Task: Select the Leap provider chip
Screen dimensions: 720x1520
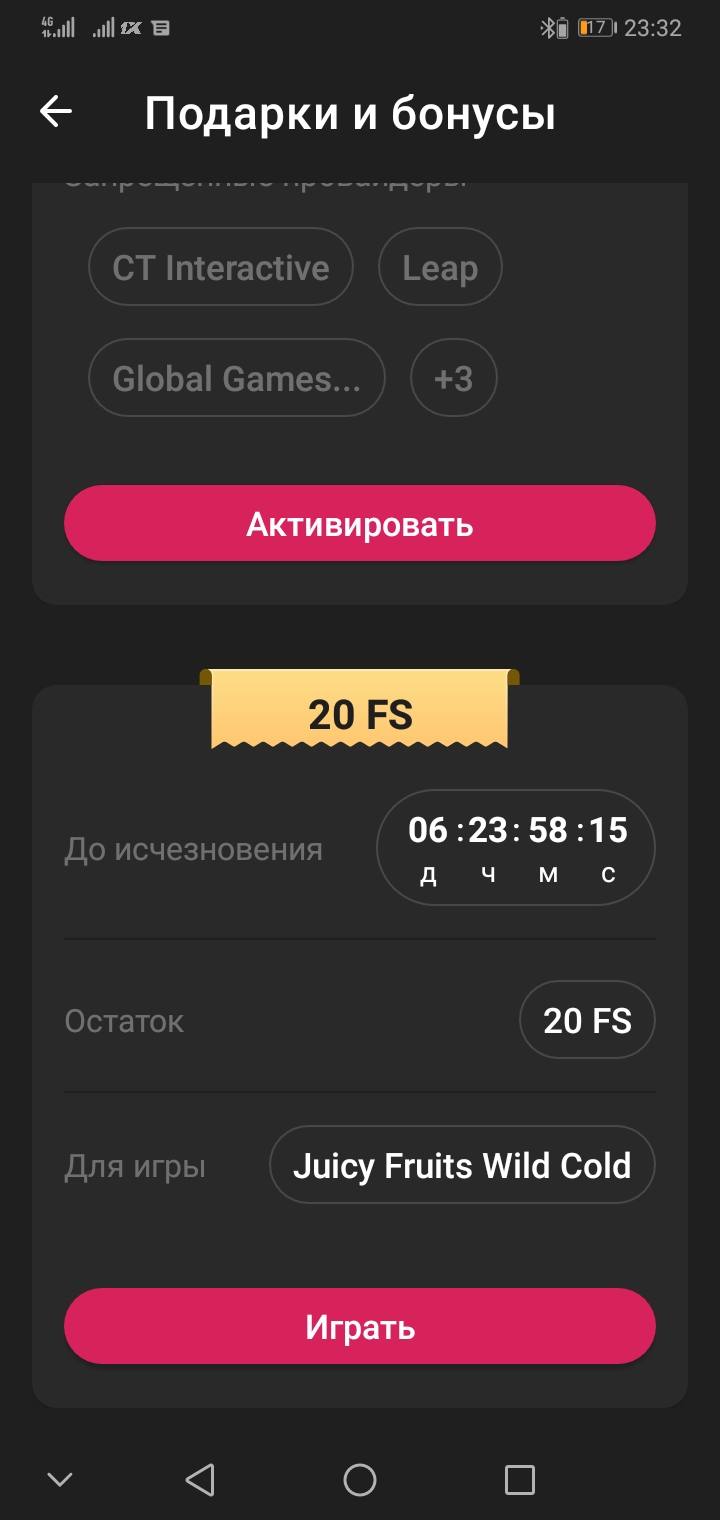Action: 440,268
